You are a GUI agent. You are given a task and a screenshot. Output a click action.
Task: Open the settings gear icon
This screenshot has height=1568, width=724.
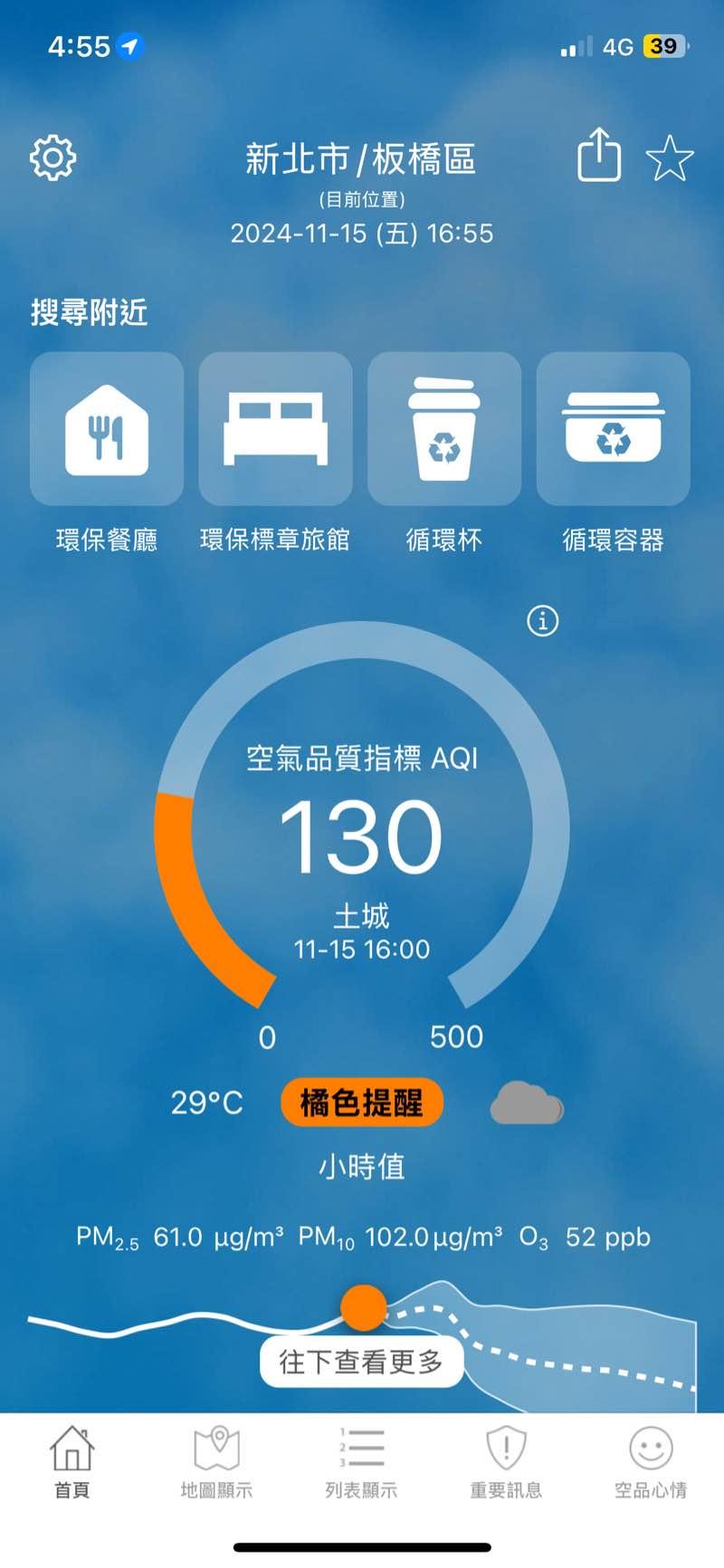click(x=52, y=158)
